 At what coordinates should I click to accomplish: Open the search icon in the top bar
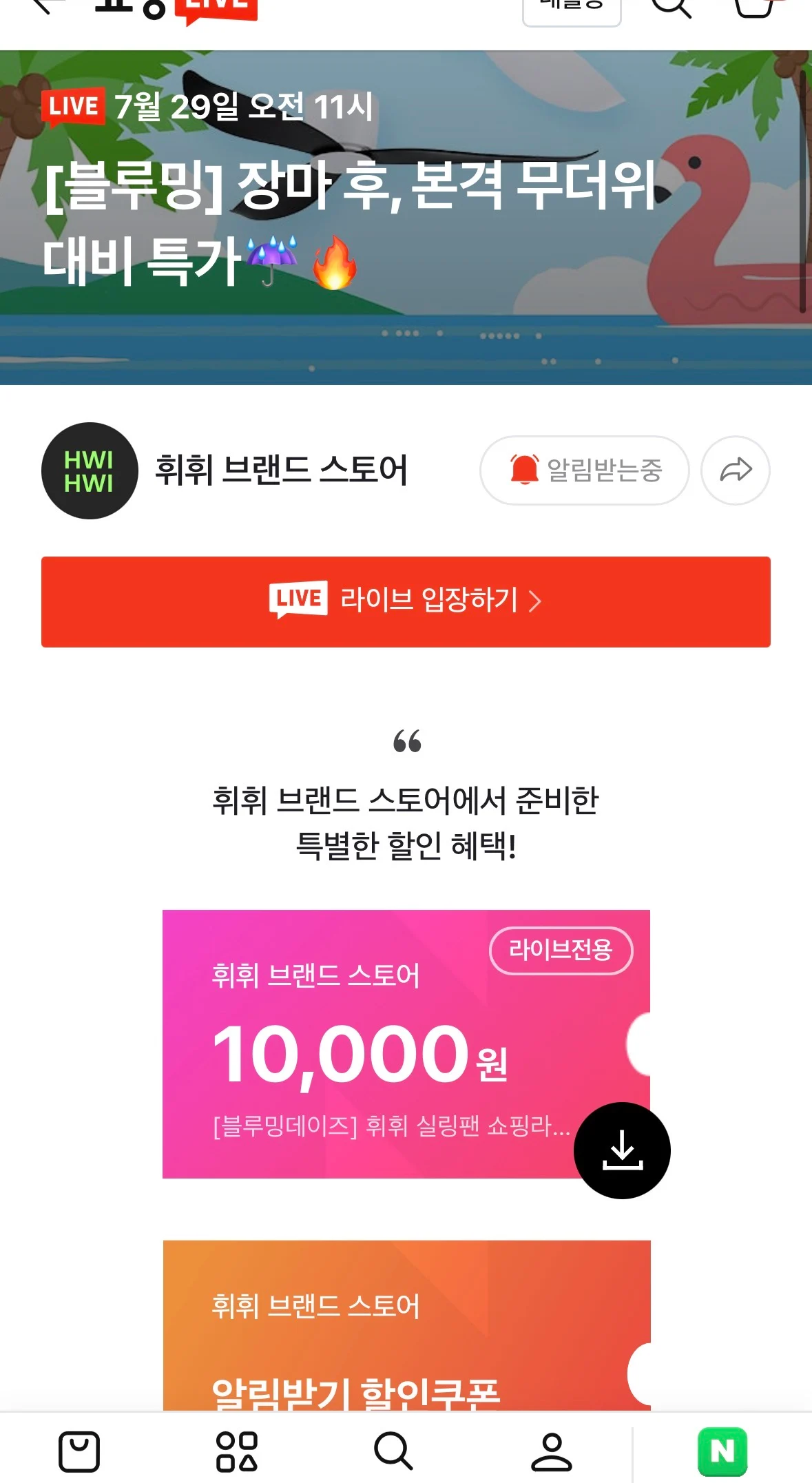[672, 7]
